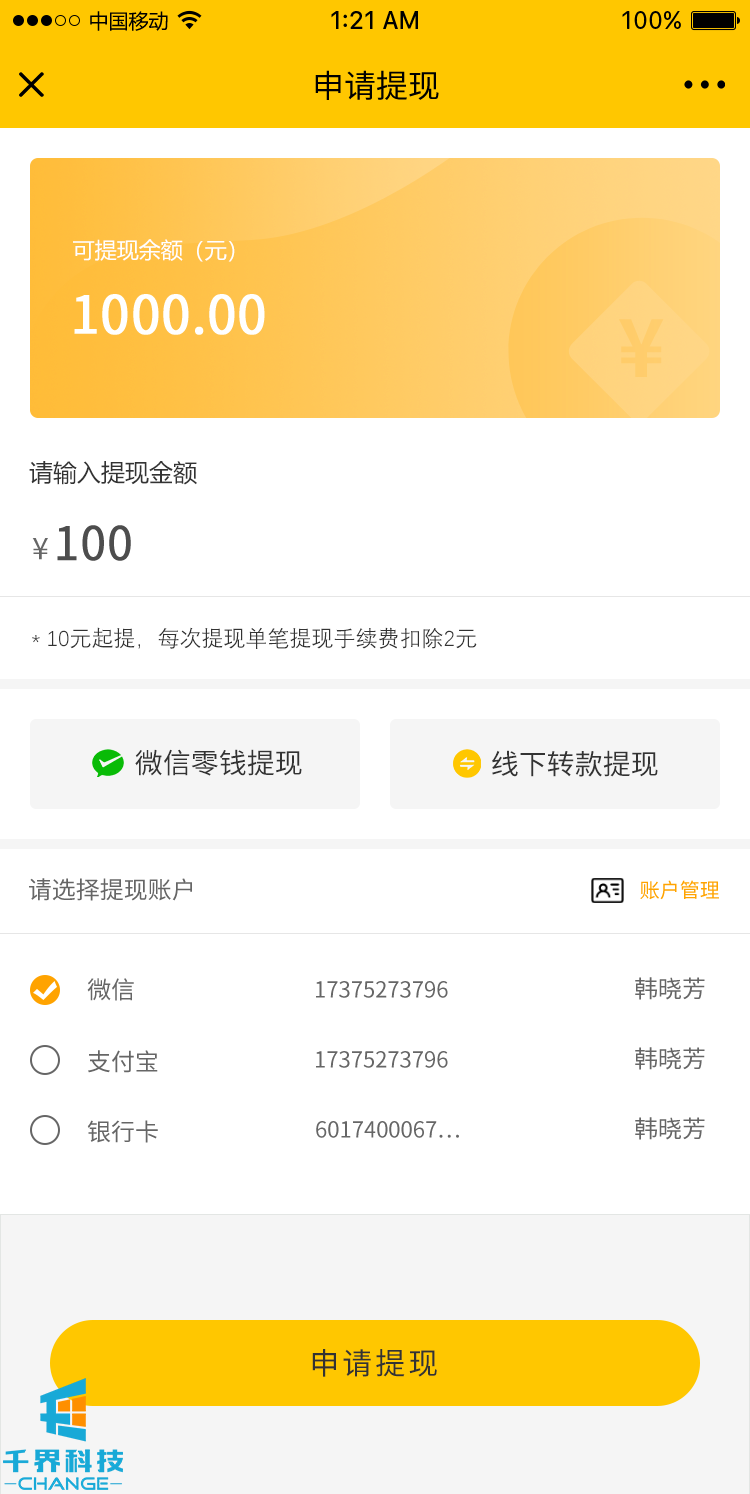Screen dimensions: 750x1494
Task: Select the 微信 account option
Action: (x=45, y=990)
